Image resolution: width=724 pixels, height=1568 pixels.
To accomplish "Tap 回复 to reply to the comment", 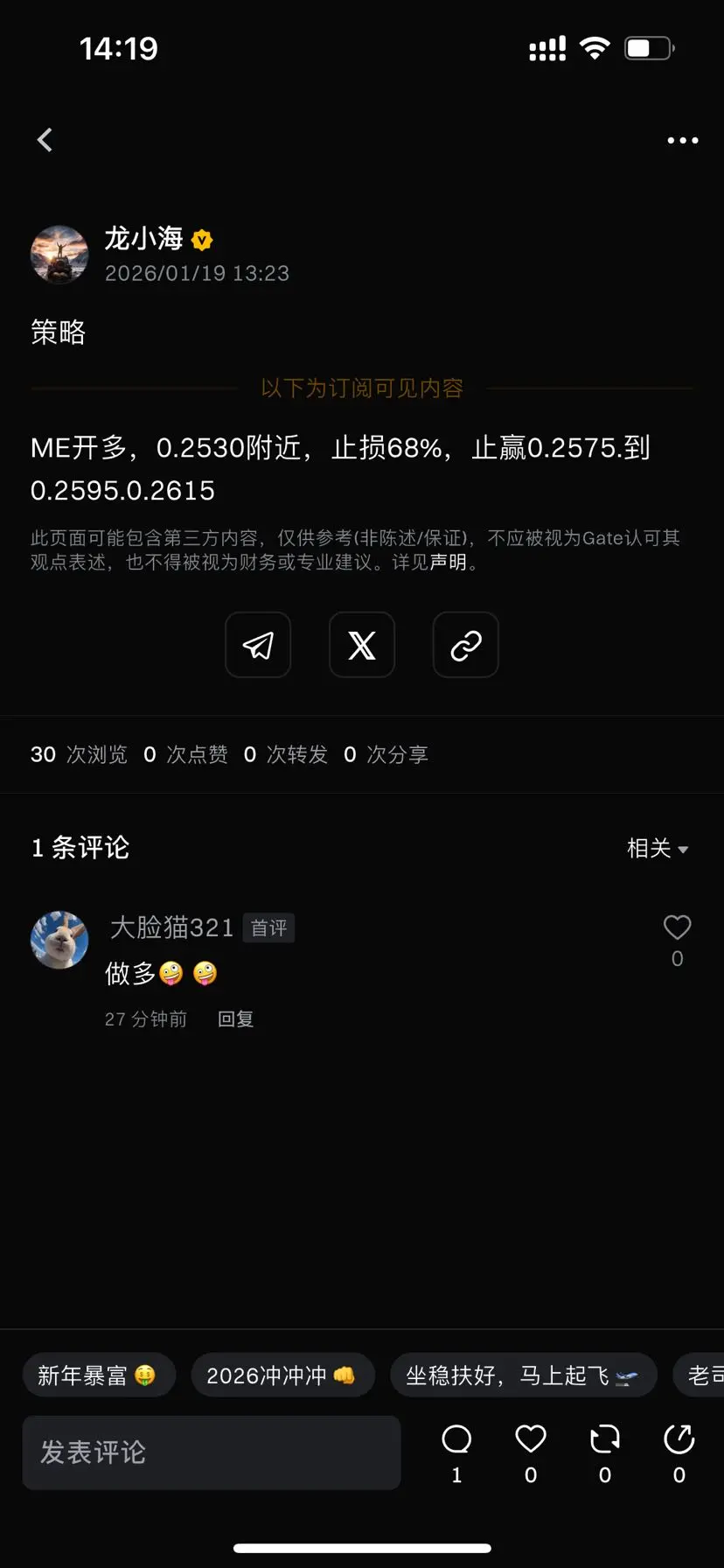I will coord(234,1018).
